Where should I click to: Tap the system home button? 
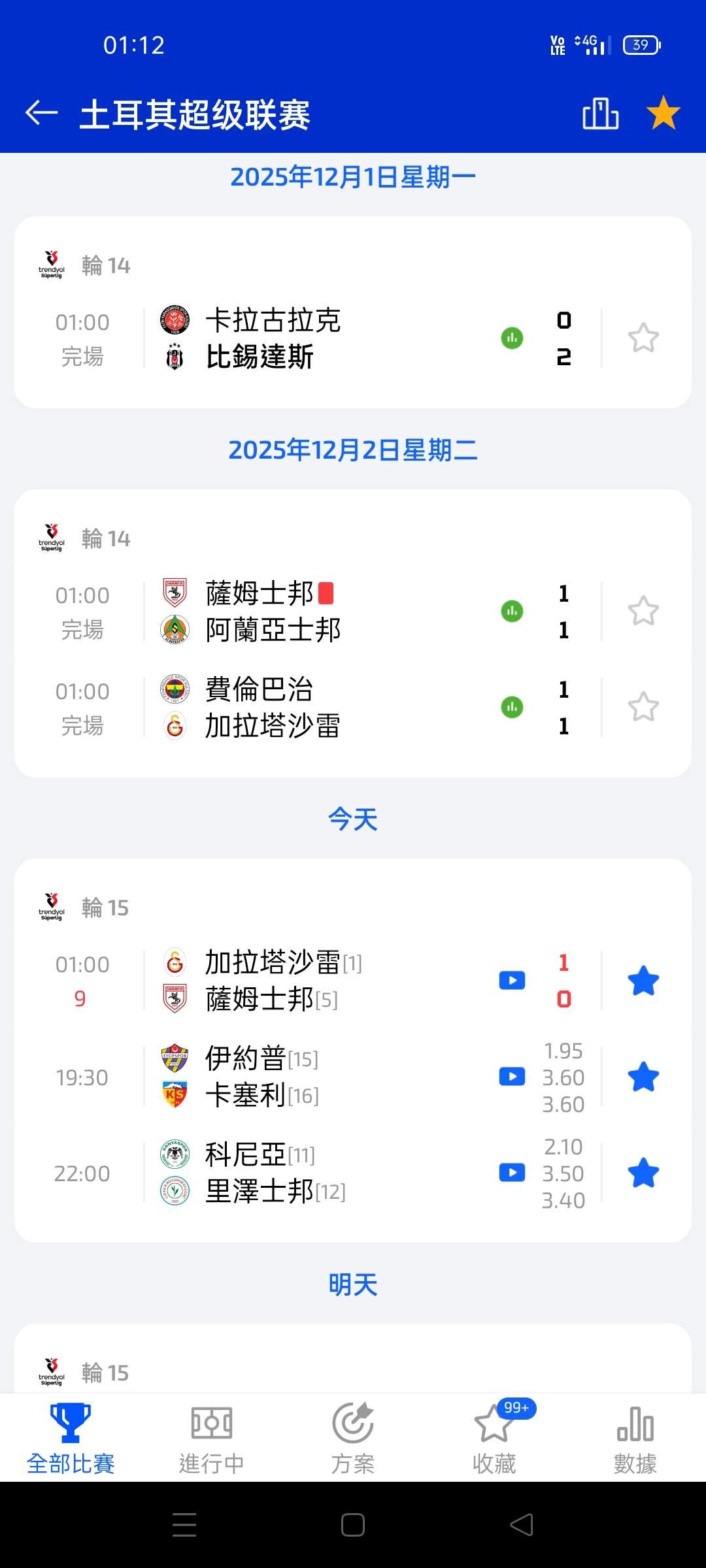[353, 1526]
